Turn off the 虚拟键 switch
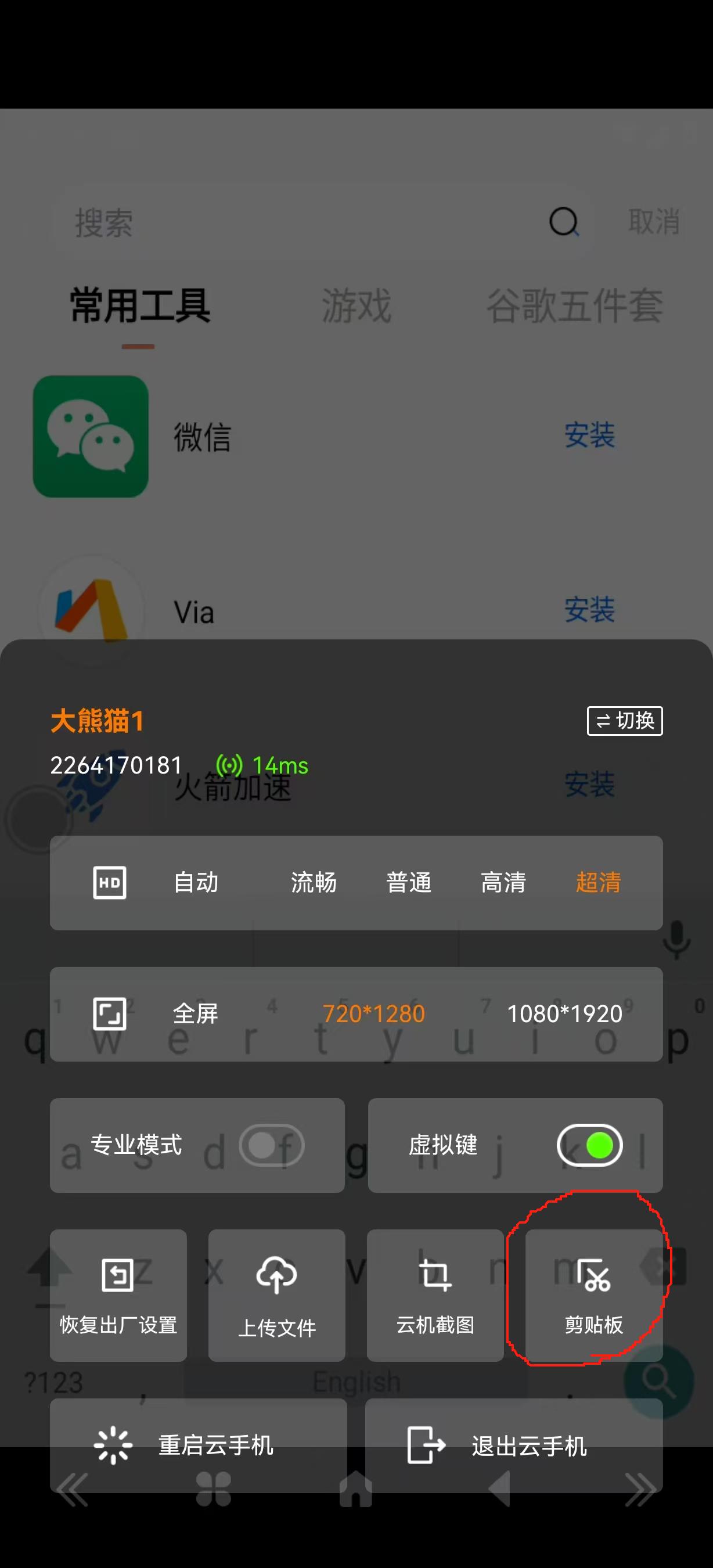713x1568 pixels. point(589,1146)
